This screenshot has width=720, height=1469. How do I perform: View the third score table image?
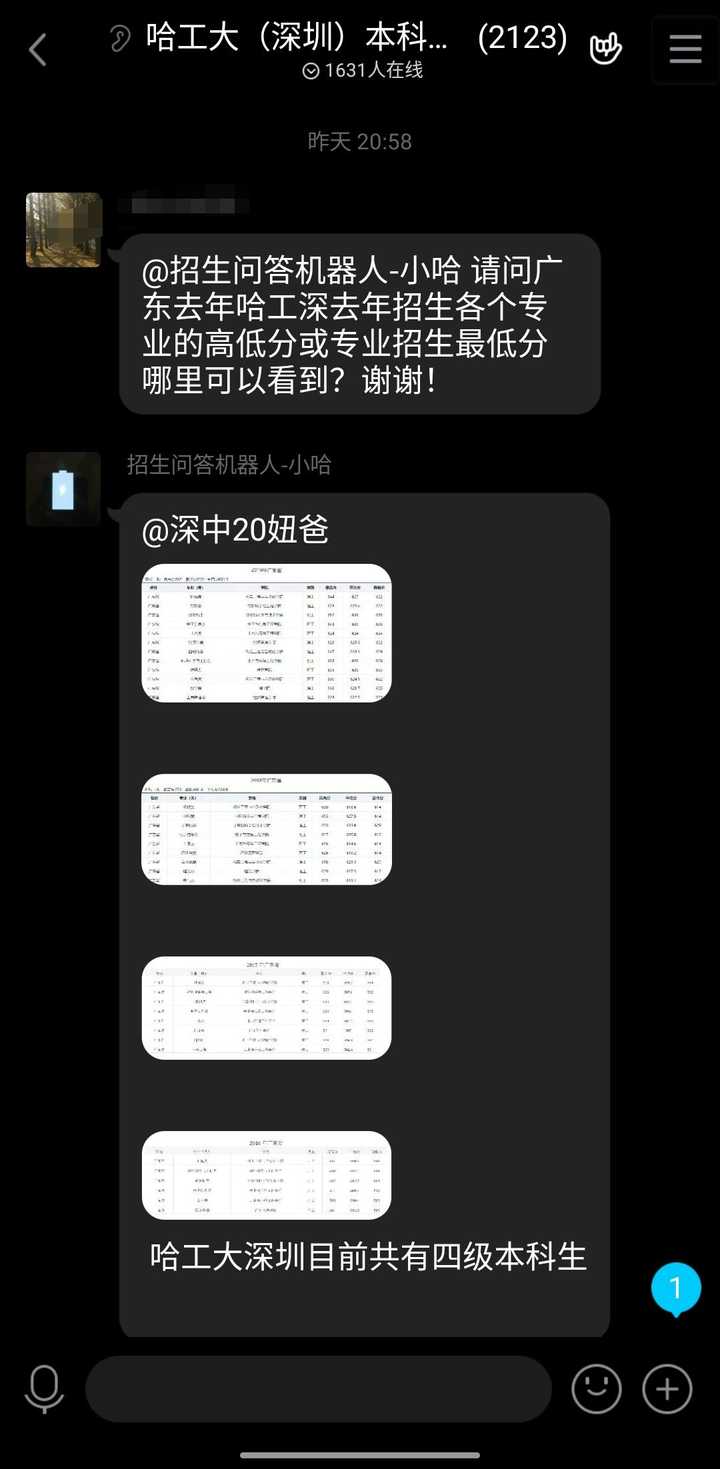(266, 1007)
